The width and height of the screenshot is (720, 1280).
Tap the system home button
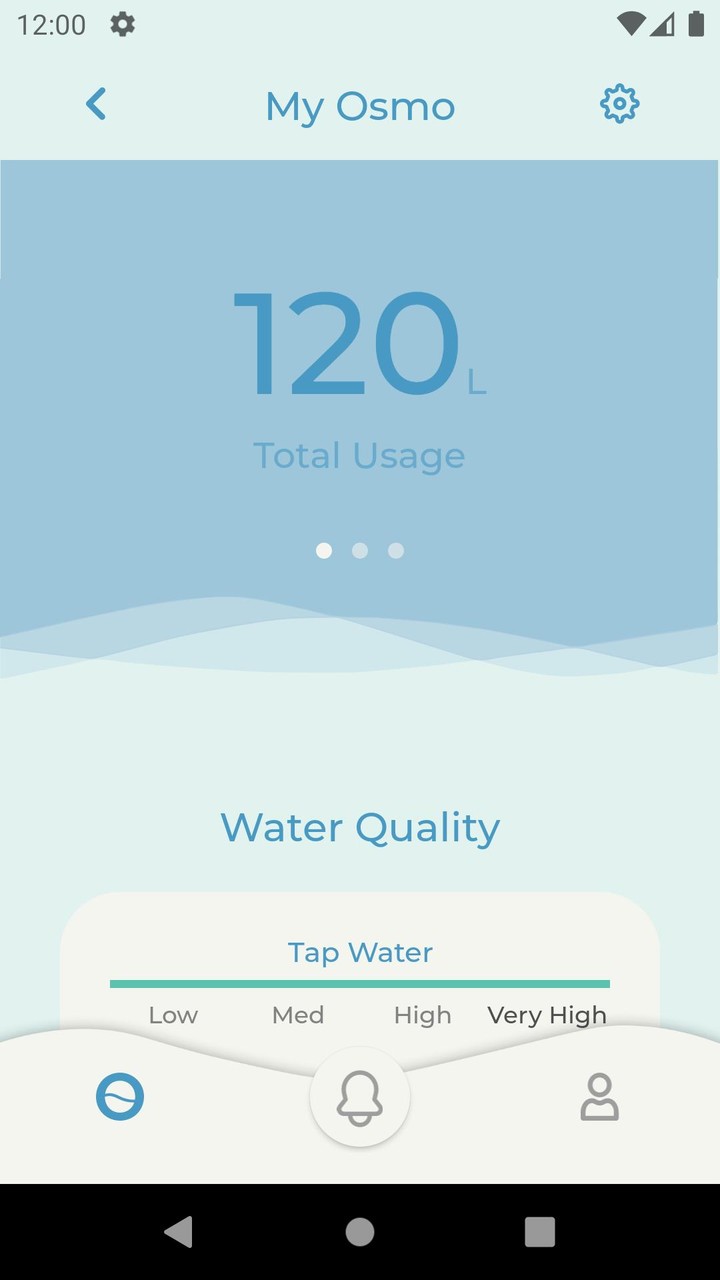coord(360,1232)
